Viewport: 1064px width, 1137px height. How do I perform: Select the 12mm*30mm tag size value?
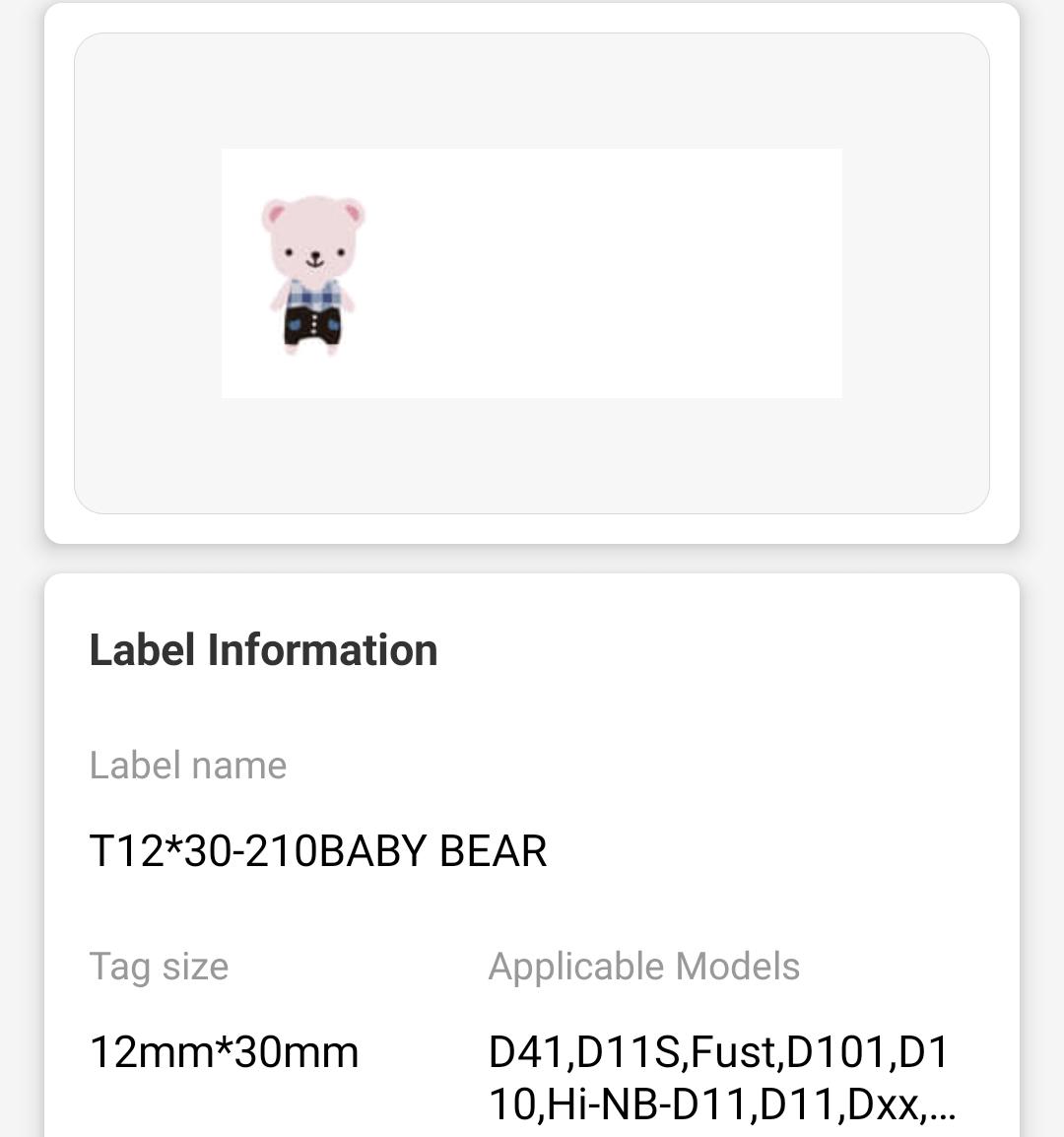coord(224,1052)
